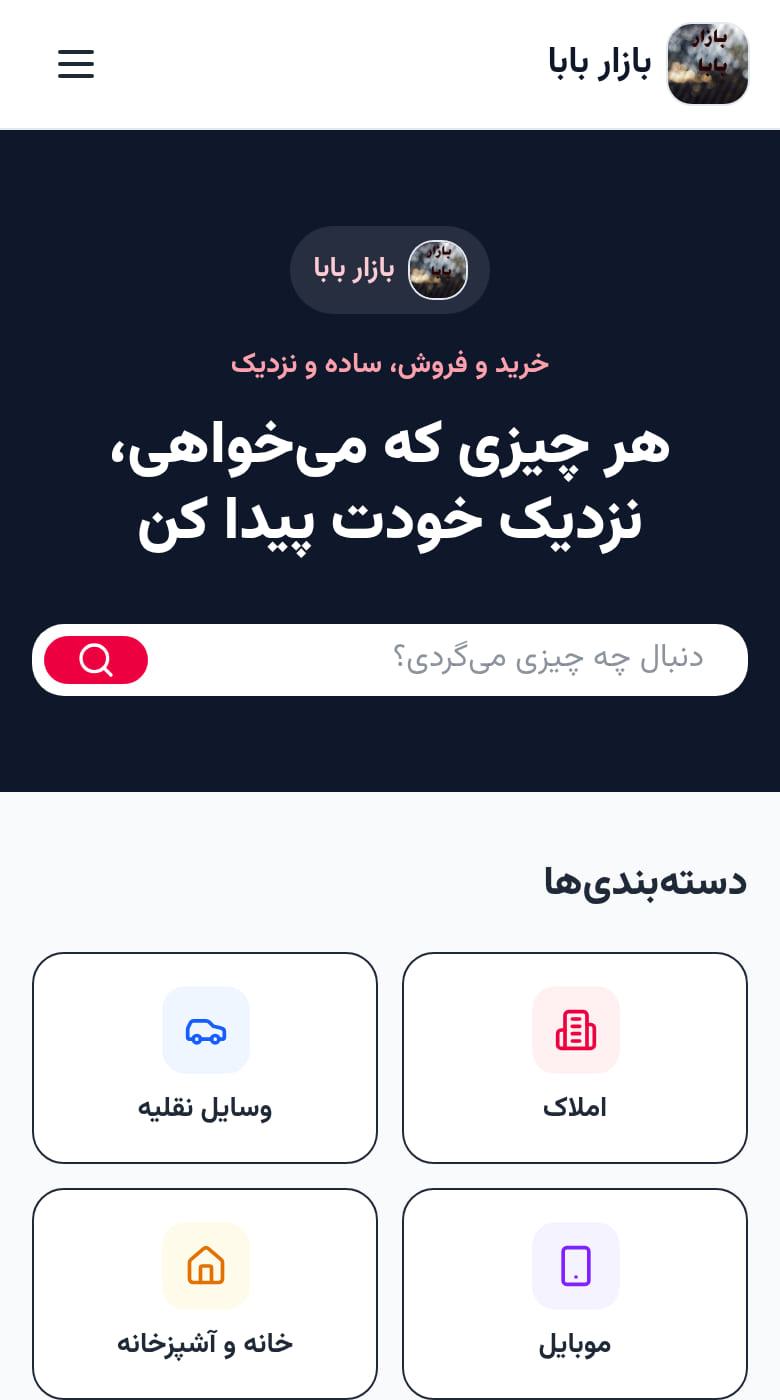
Task: Tap the red search button
Action: pyautogui.click(x=96, y=660)
